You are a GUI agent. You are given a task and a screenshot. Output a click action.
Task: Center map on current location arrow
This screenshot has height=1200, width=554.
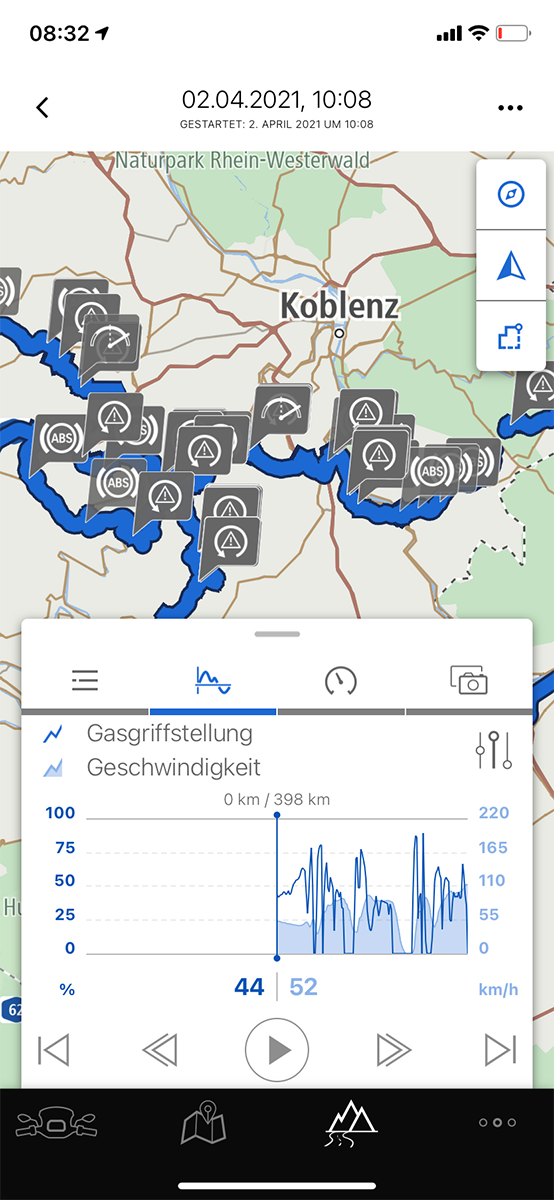pyautogui.click(x=511, y=265)
